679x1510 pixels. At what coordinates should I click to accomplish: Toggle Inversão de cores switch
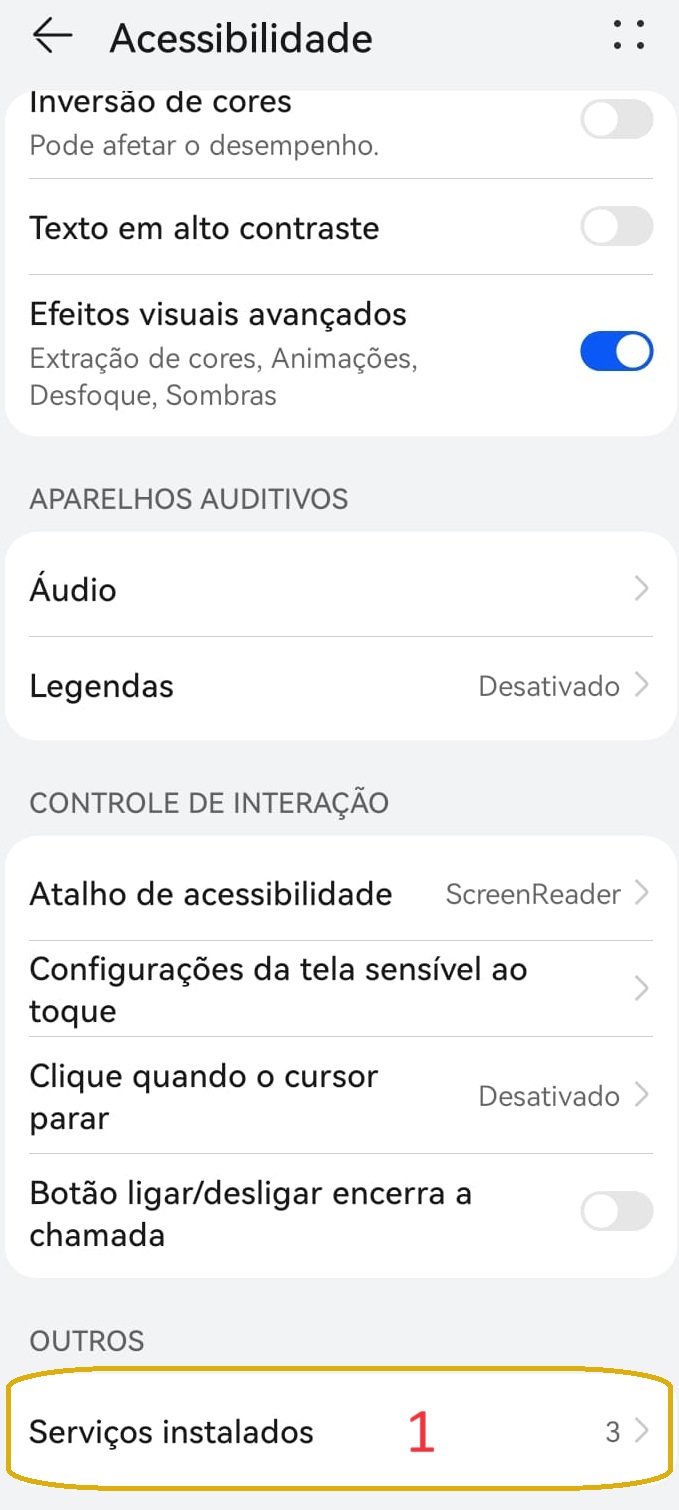coord(616,121)
